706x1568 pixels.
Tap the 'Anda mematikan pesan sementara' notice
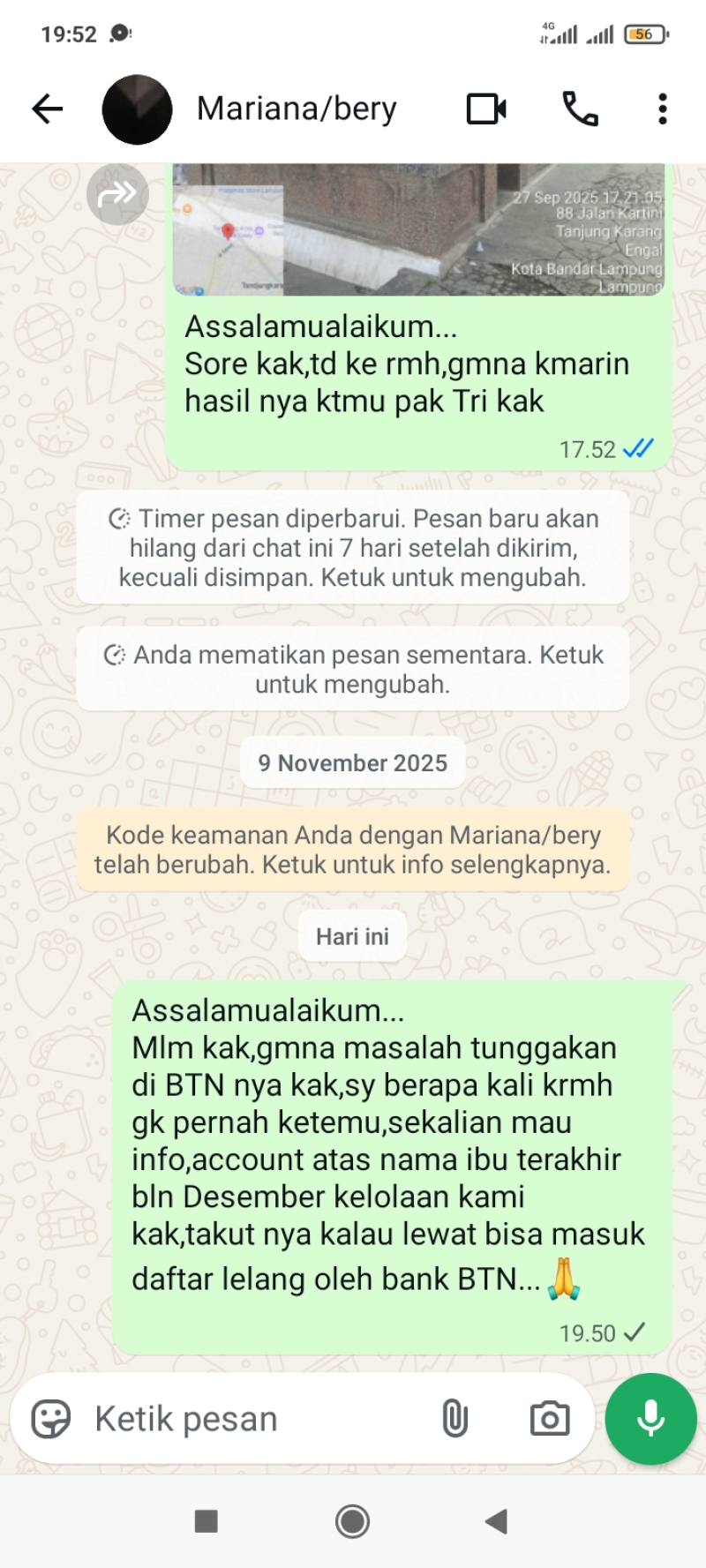352,669
